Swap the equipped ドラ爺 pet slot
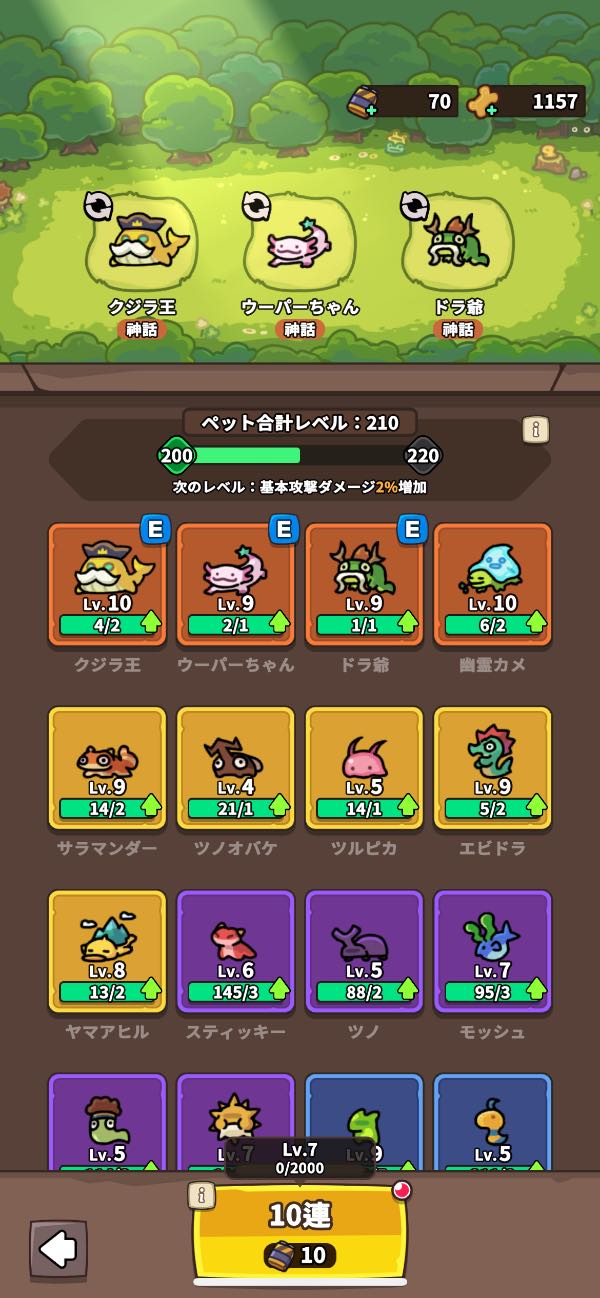The height and width of the screenshot is (1298, 600). (x=414, y=206)
